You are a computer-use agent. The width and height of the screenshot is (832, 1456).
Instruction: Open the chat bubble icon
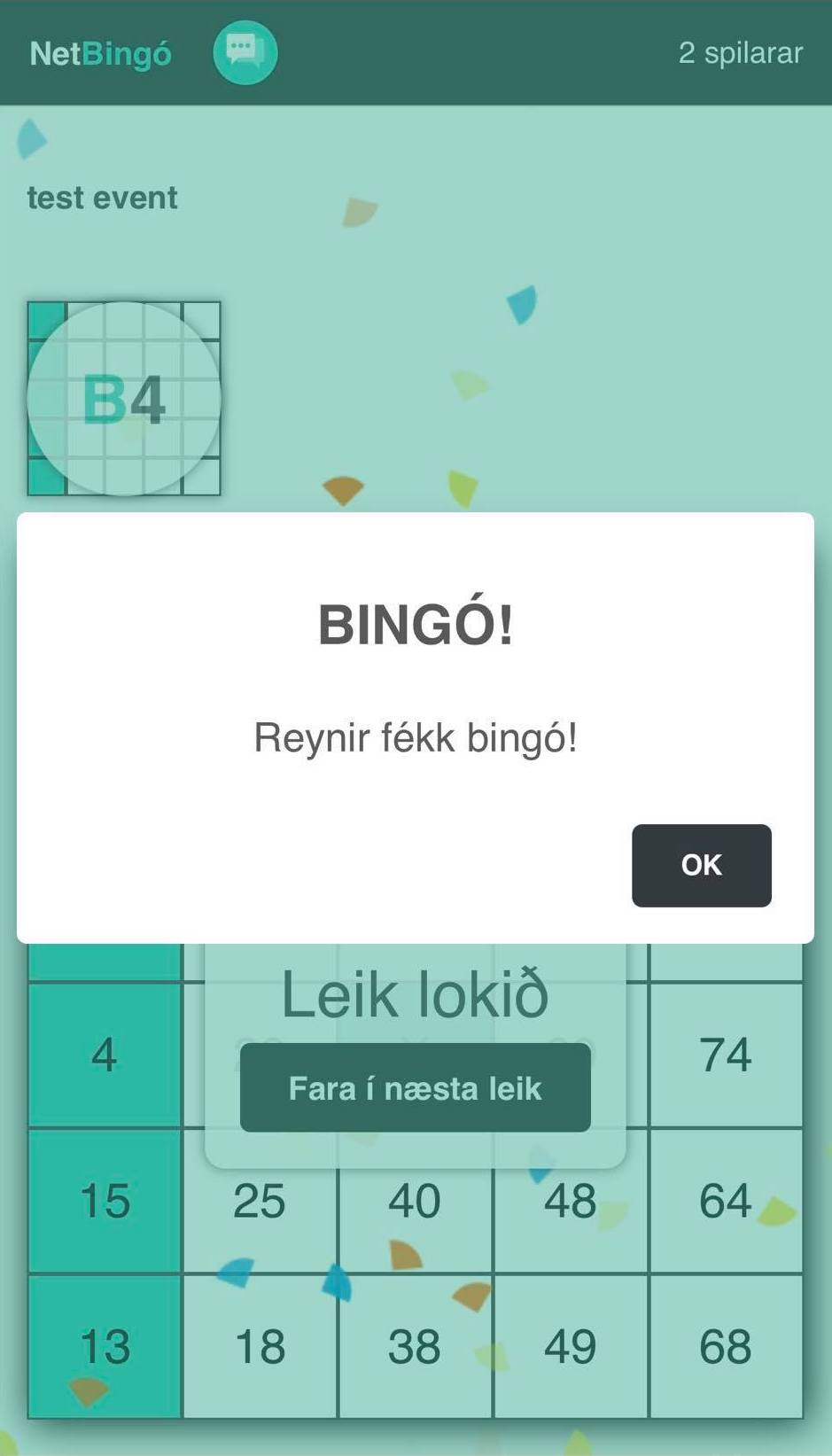(x=245, y=52)
